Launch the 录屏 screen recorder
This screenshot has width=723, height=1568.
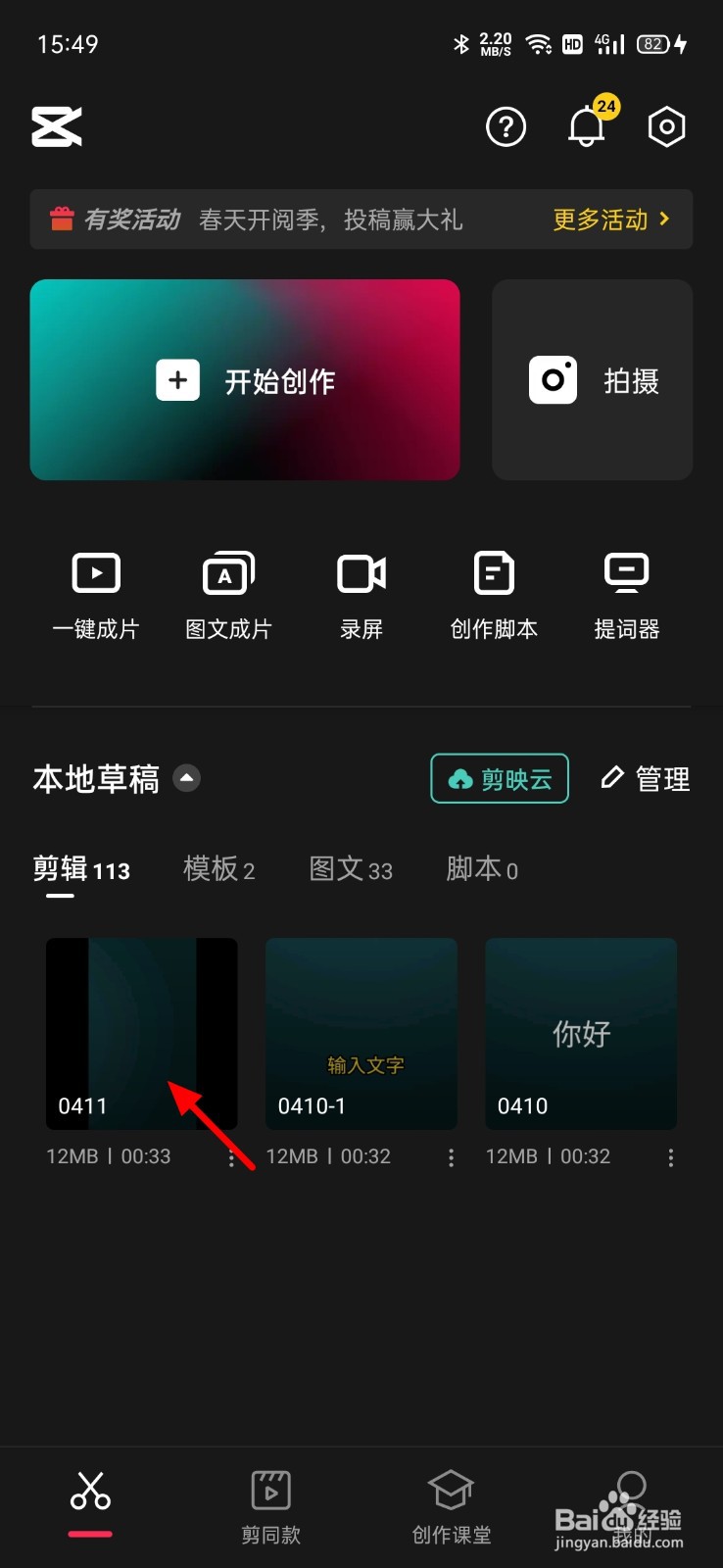361,593
